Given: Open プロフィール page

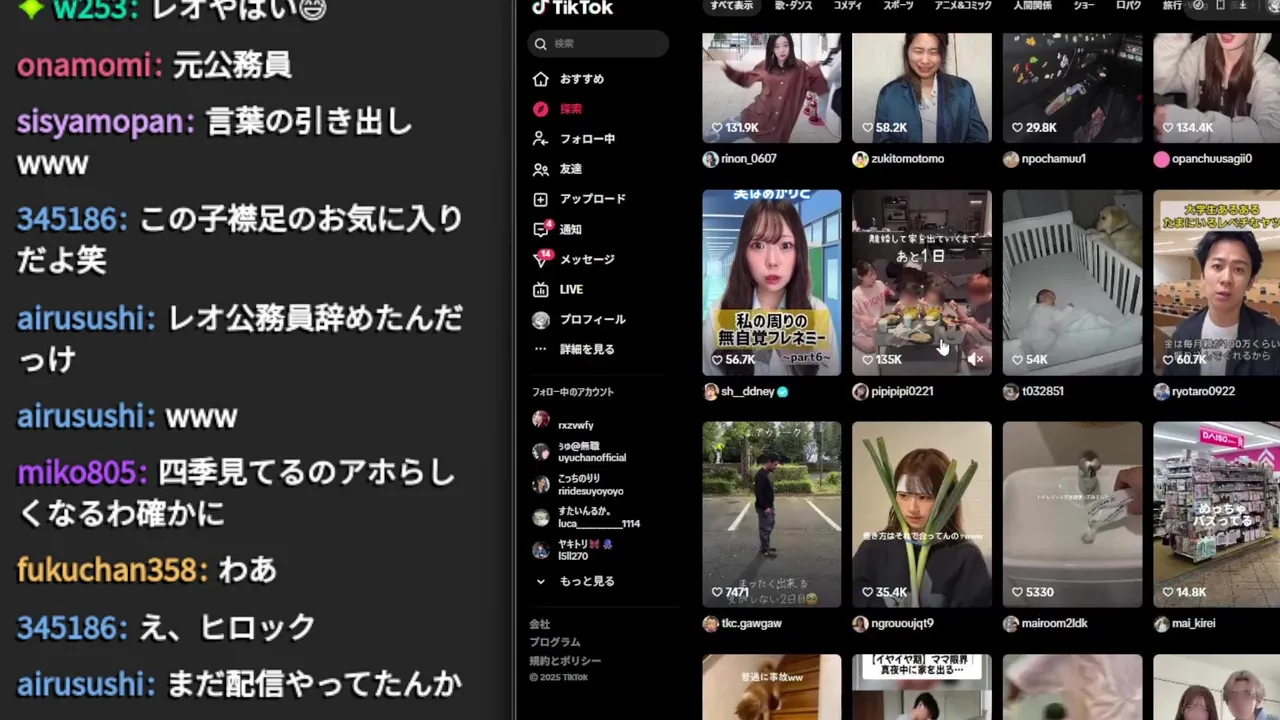Looking at the screenshot, I should click(592, 319).
